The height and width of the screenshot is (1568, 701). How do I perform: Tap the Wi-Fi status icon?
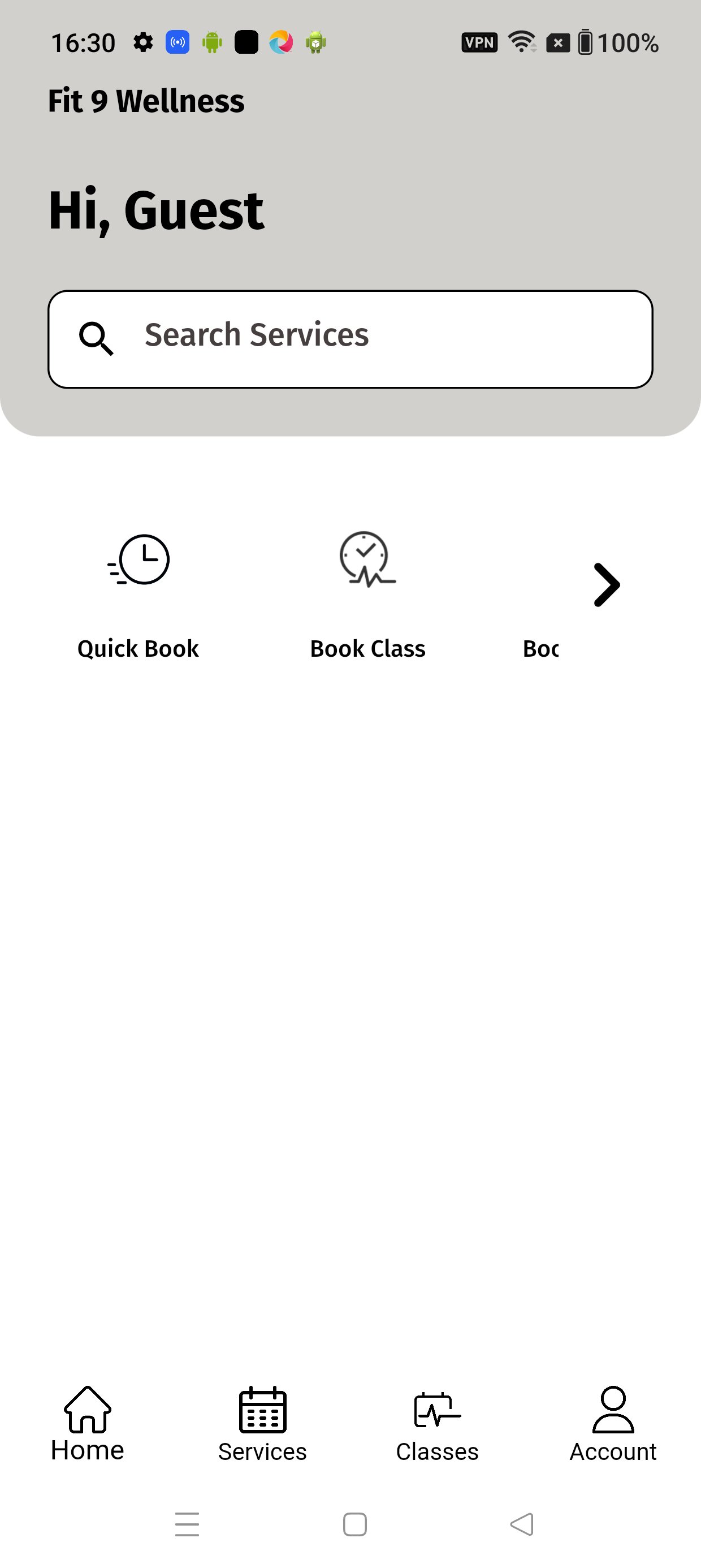tap(521, 42)
